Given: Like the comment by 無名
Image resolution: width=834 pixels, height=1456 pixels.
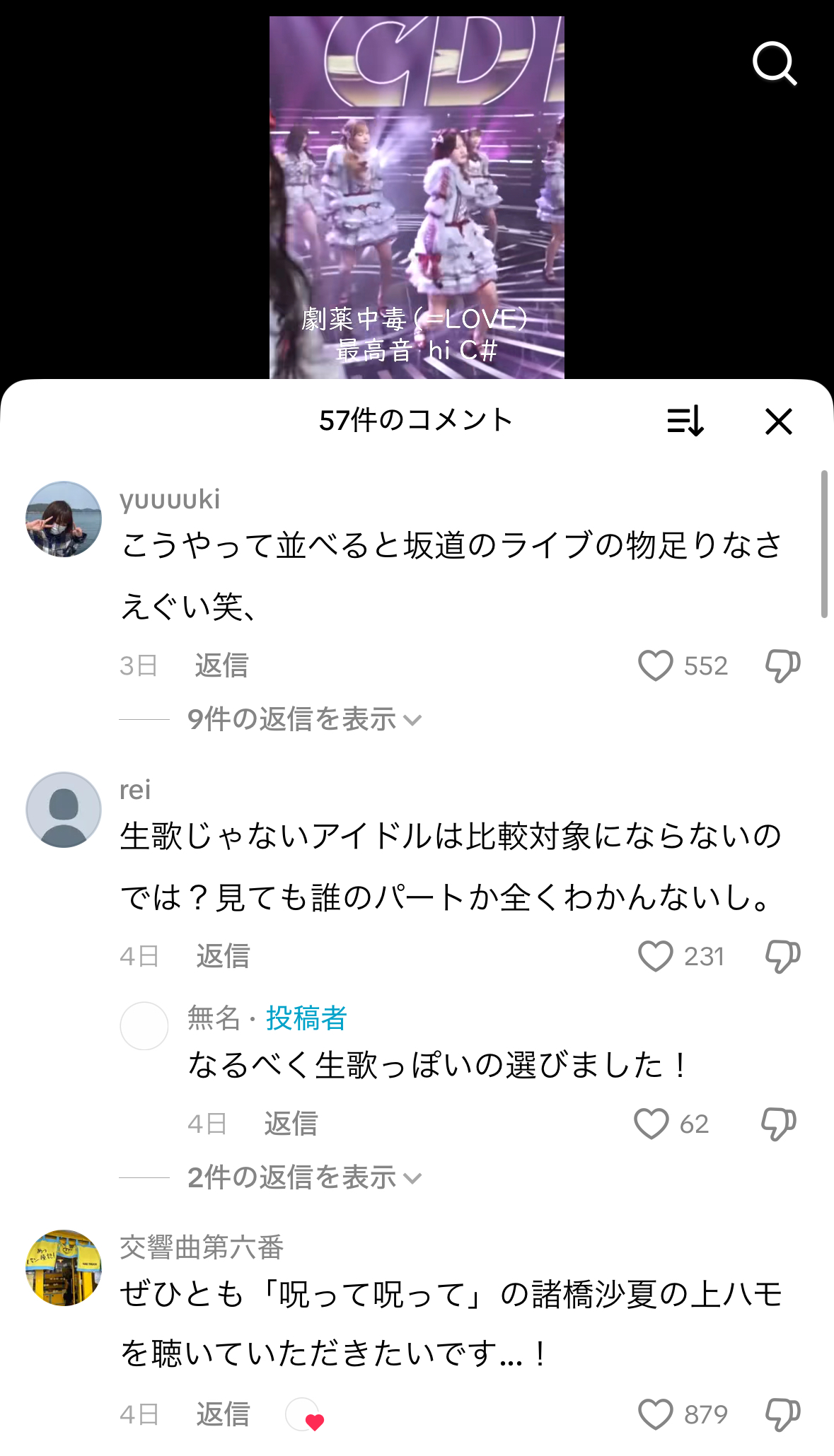Looking at the screenshot, I should pos(651,1124).
